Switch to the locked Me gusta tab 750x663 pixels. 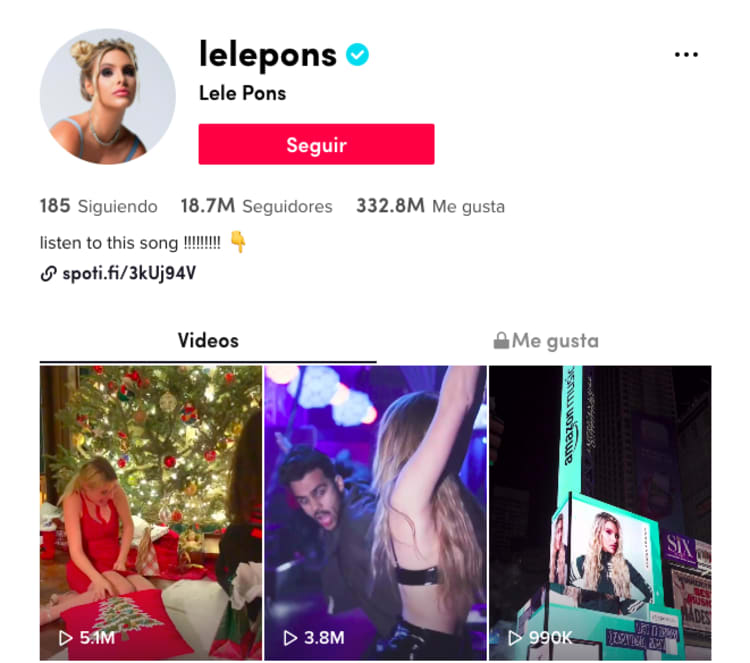point(546,340)
